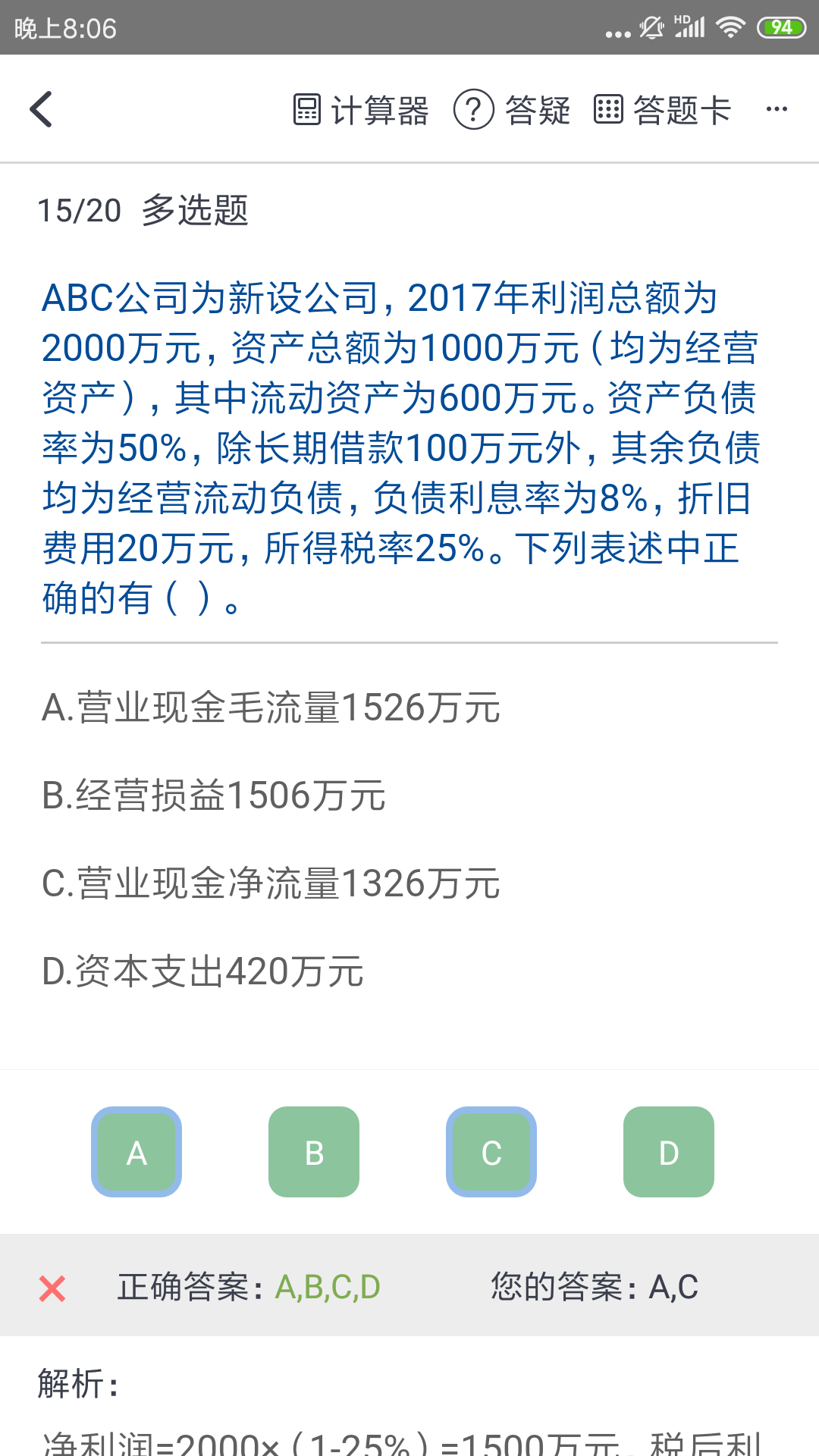Viewport: 819px width, 1456px height.
Task: Go back using the top-left arrow
Action: pyautogui.click(x=42, y=110)
